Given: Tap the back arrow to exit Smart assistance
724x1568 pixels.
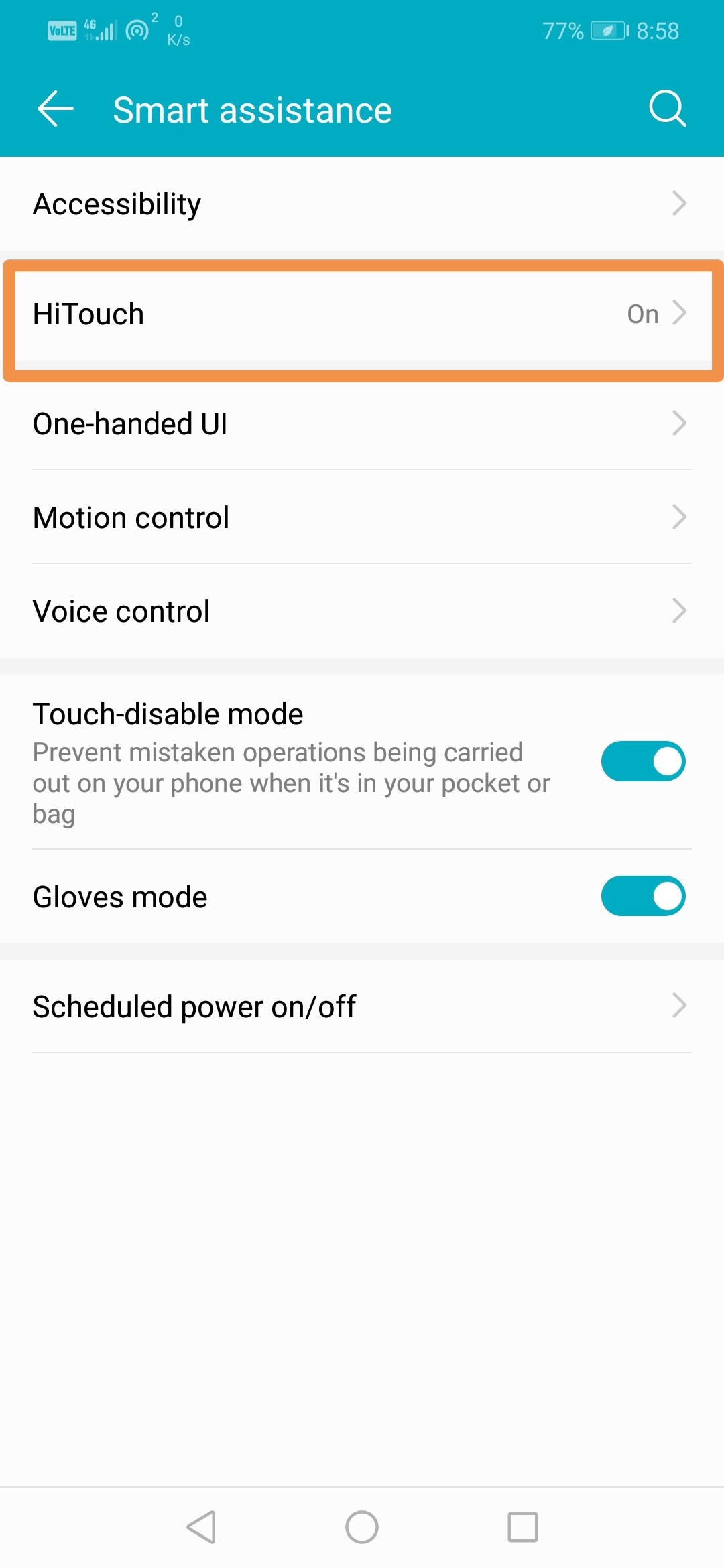Looking at the screenshot, I should [x=54, y=108].
